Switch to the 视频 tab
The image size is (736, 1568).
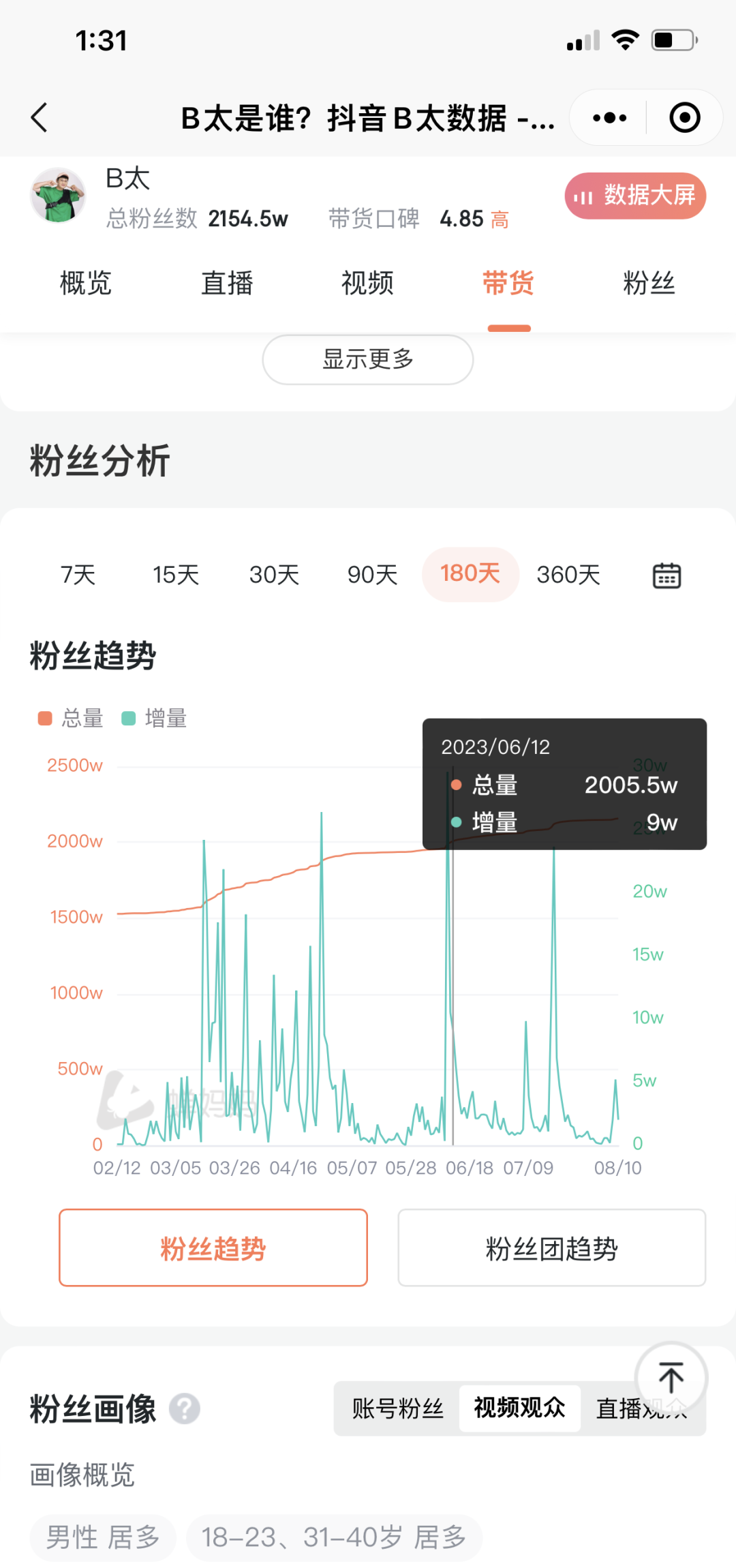[x=367, y=283]
